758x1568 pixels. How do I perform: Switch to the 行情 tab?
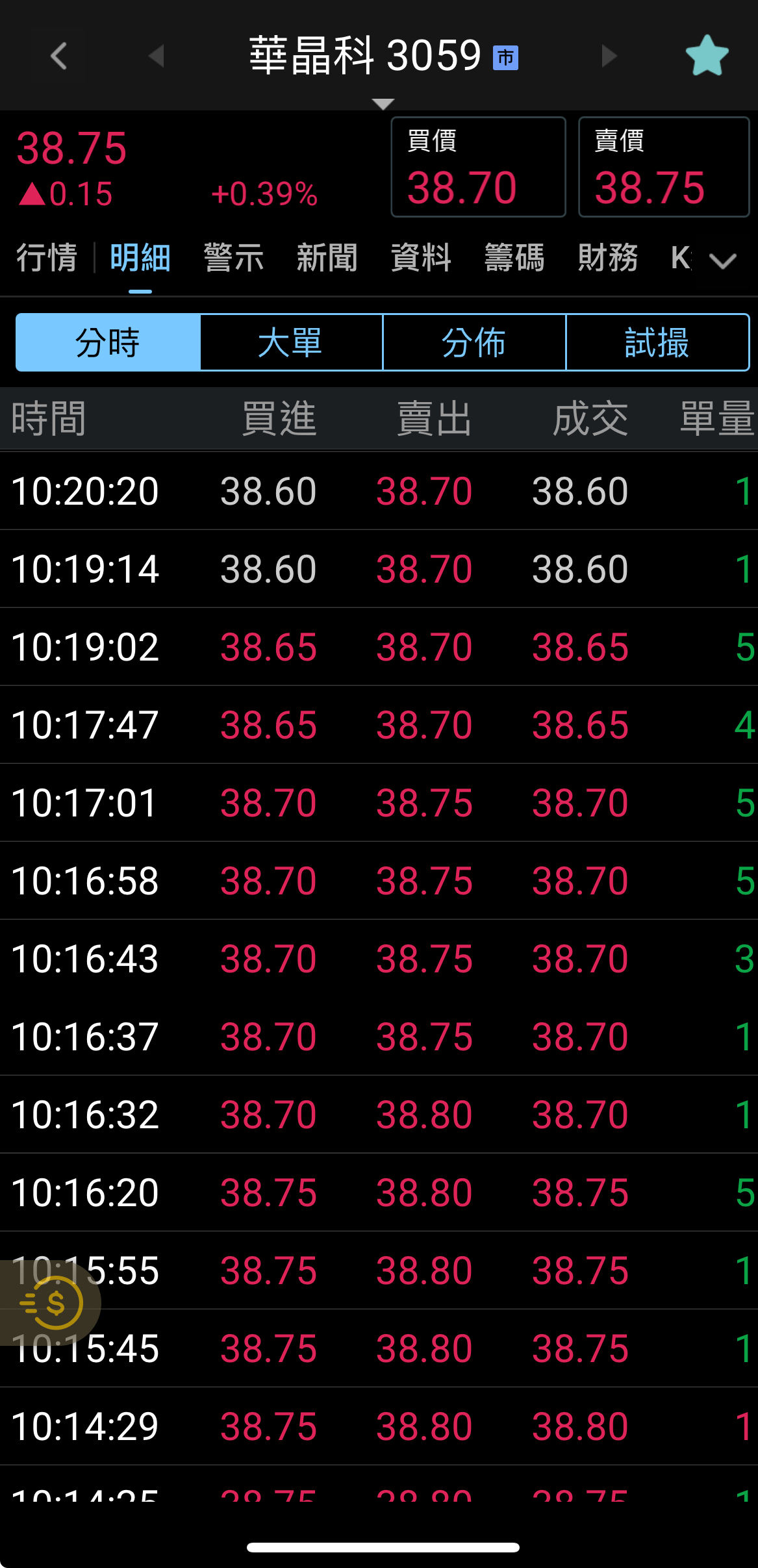[x=47, y=258]
